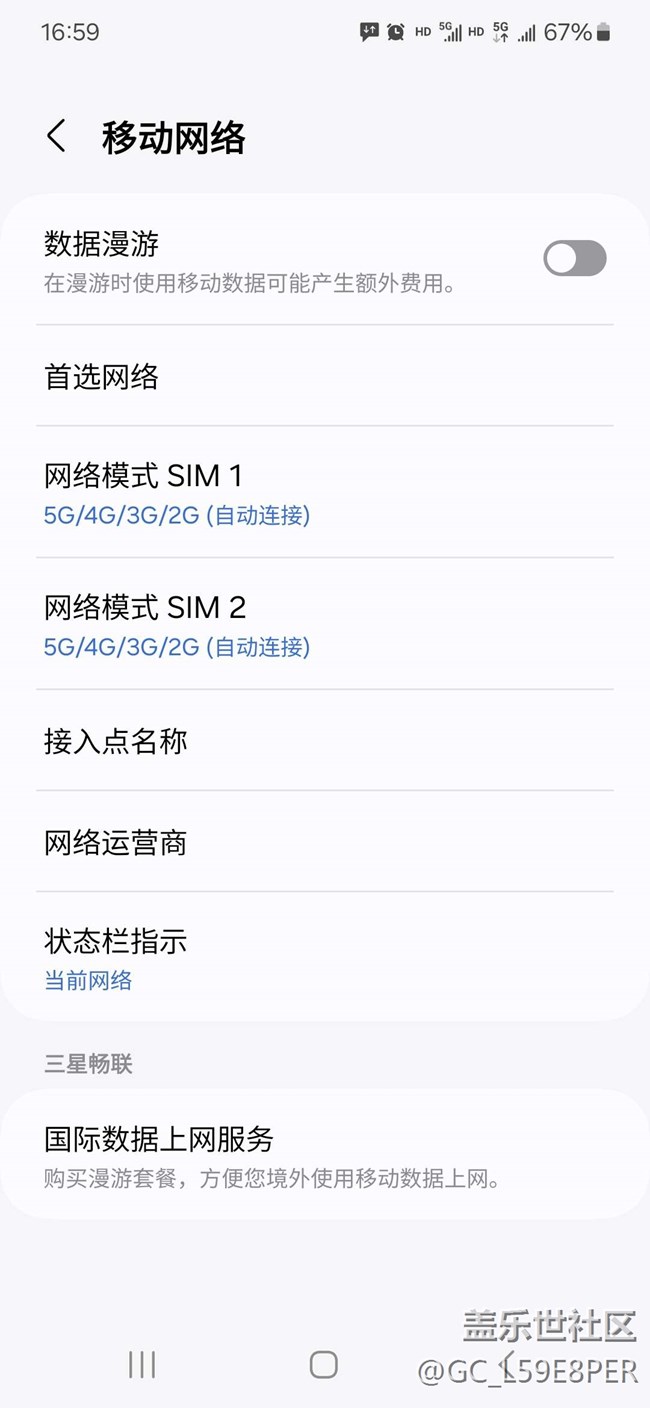
Task: Open 网络运营商
Action: (x=325, y=842)
